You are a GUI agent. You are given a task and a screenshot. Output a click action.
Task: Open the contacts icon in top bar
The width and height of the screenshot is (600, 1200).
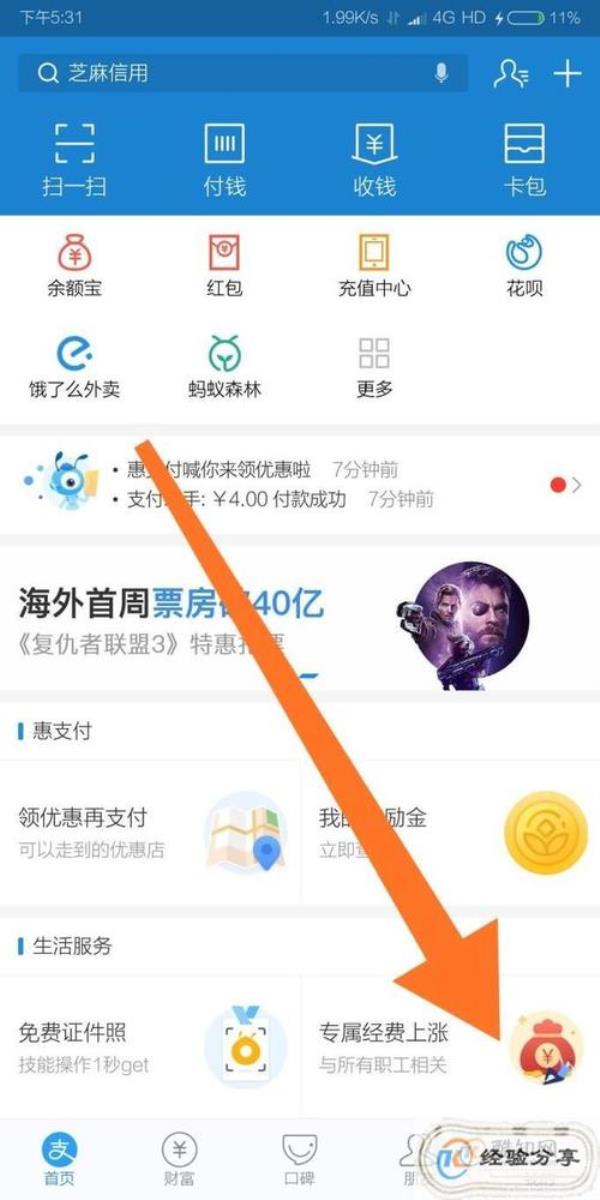[510, 73]
